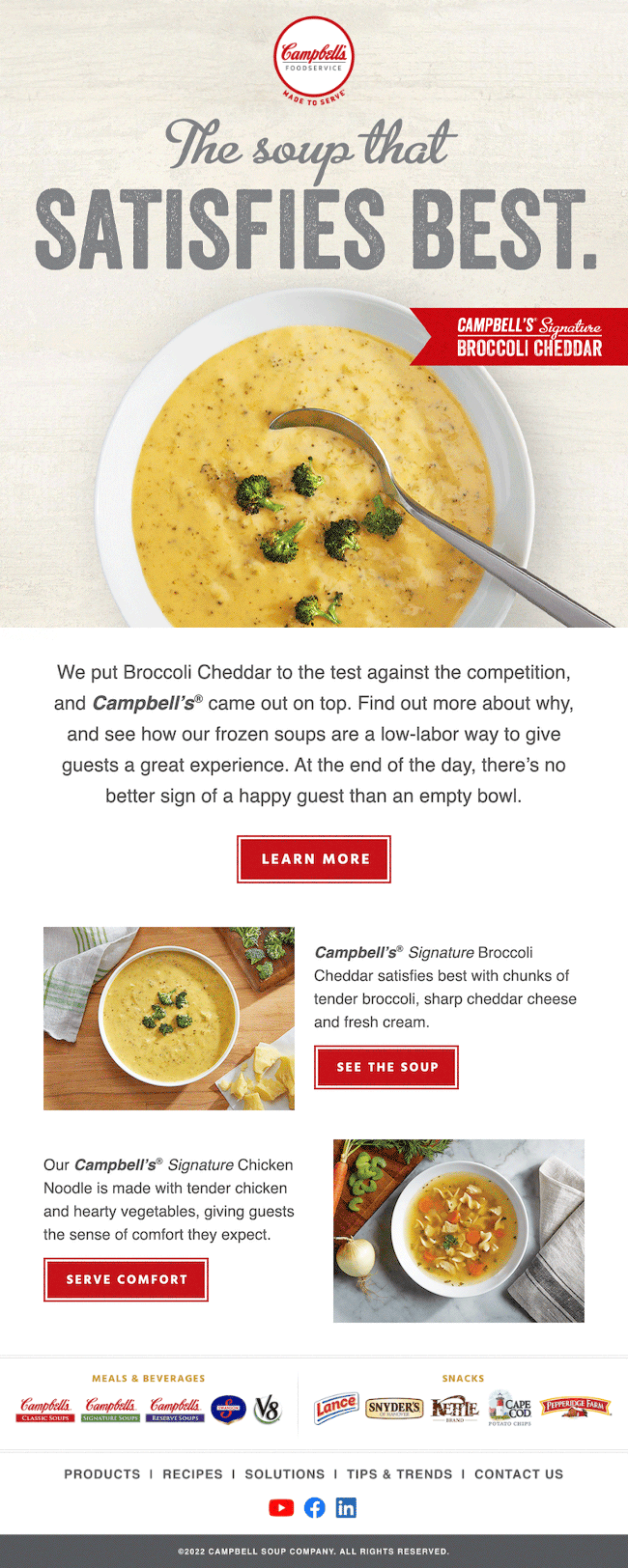Image resolution: width=628 pixels, height=1568 pixels.
Task: Tap the Learn More button
Action: coord(314,858)
